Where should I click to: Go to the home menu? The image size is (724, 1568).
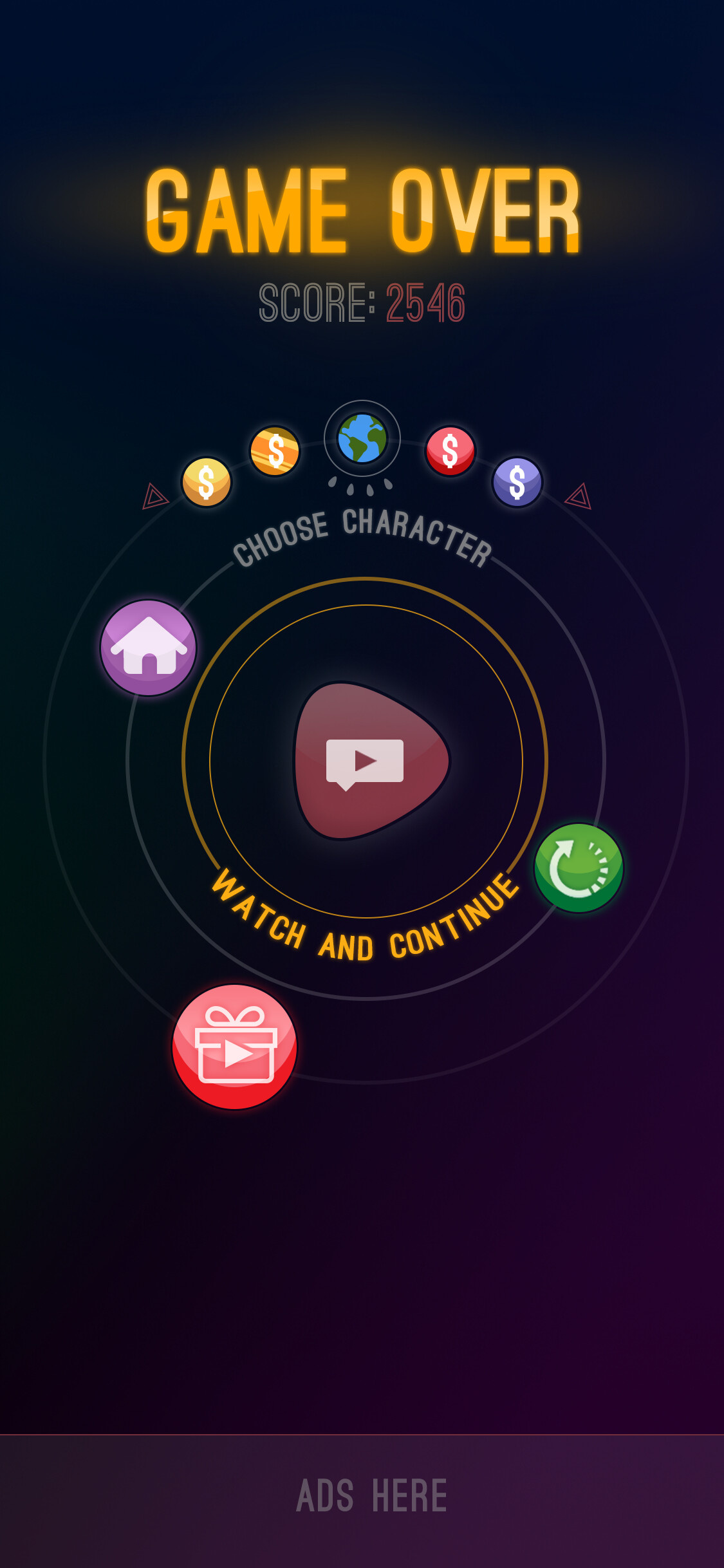click(x=149, y=648)
